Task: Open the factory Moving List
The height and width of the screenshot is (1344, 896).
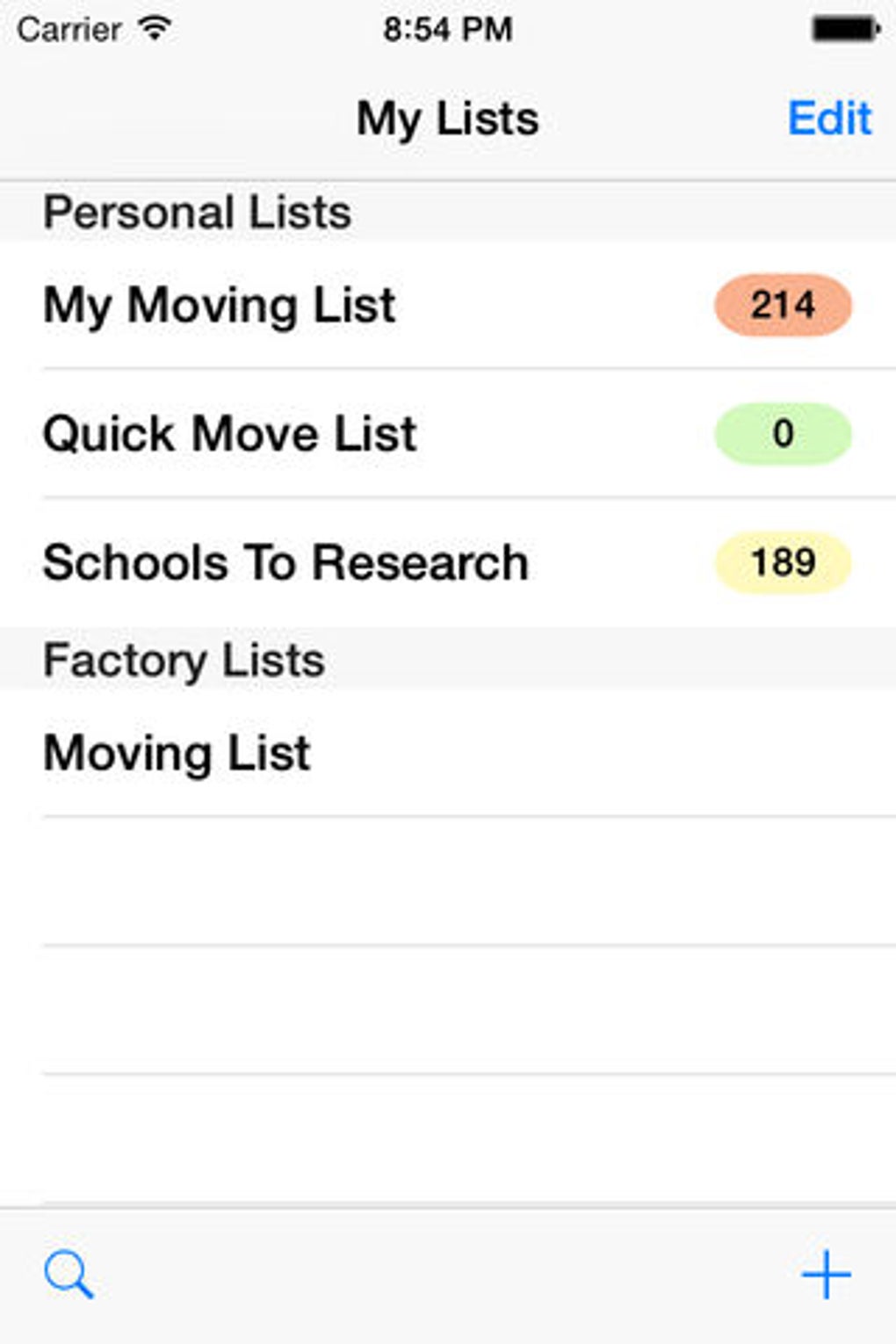Action: [x=177, y=754]
